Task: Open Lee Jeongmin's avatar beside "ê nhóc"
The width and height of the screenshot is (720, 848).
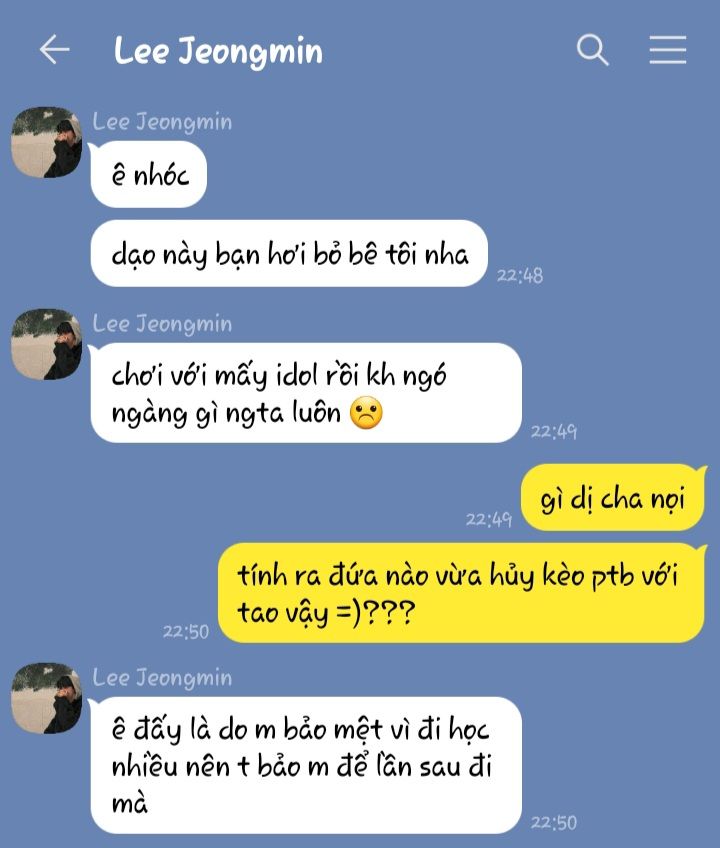Action: (x=46, y=142)
